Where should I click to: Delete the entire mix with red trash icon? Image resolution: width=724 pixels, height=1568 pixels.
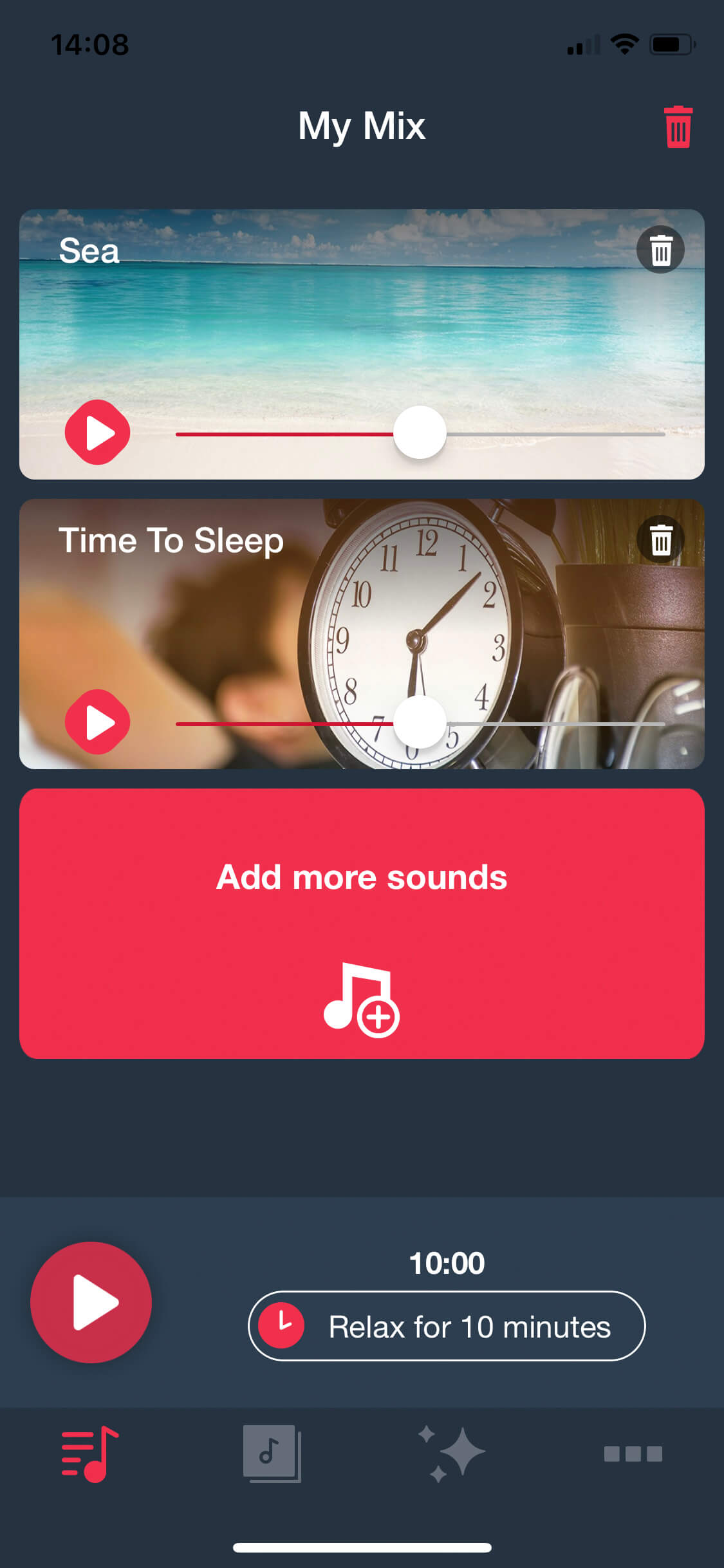pyautogui.click(x=678, y=127)
